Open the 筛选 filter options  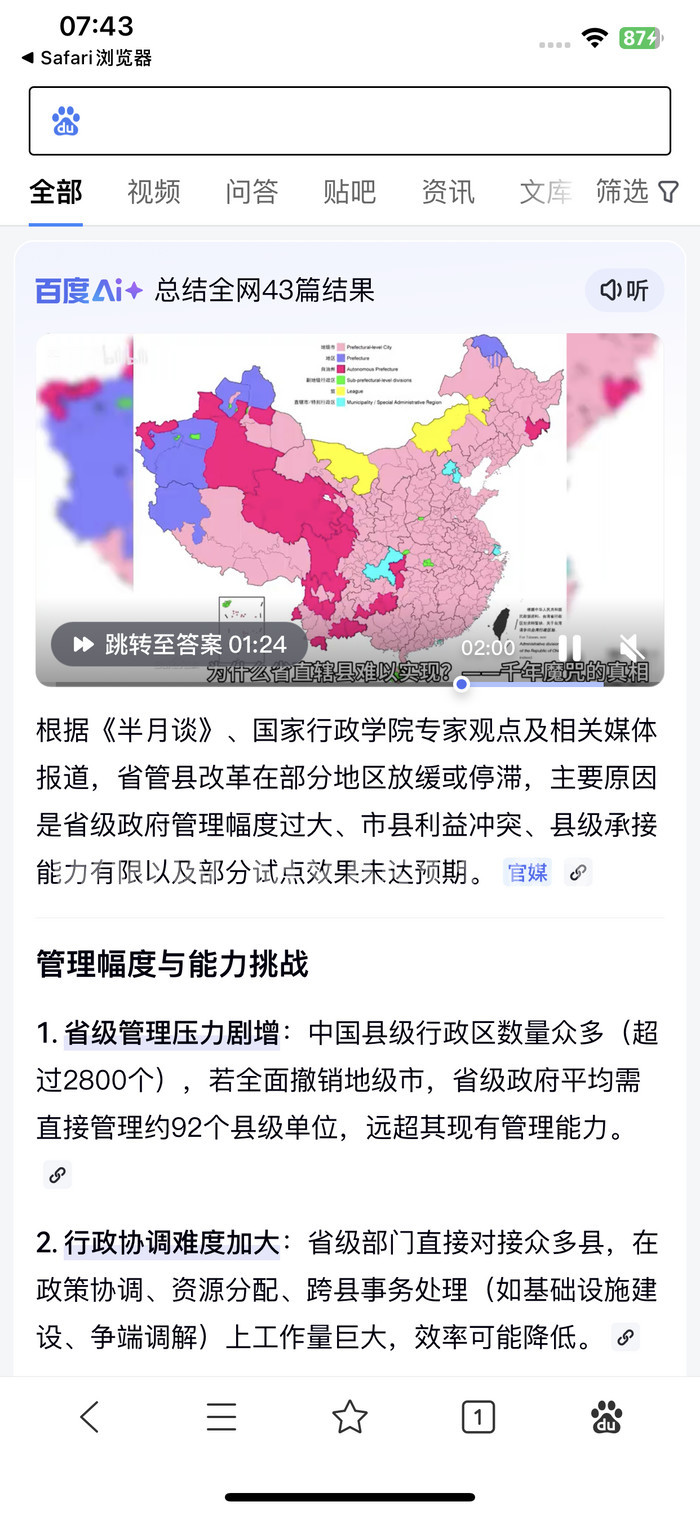coord(637,191)
